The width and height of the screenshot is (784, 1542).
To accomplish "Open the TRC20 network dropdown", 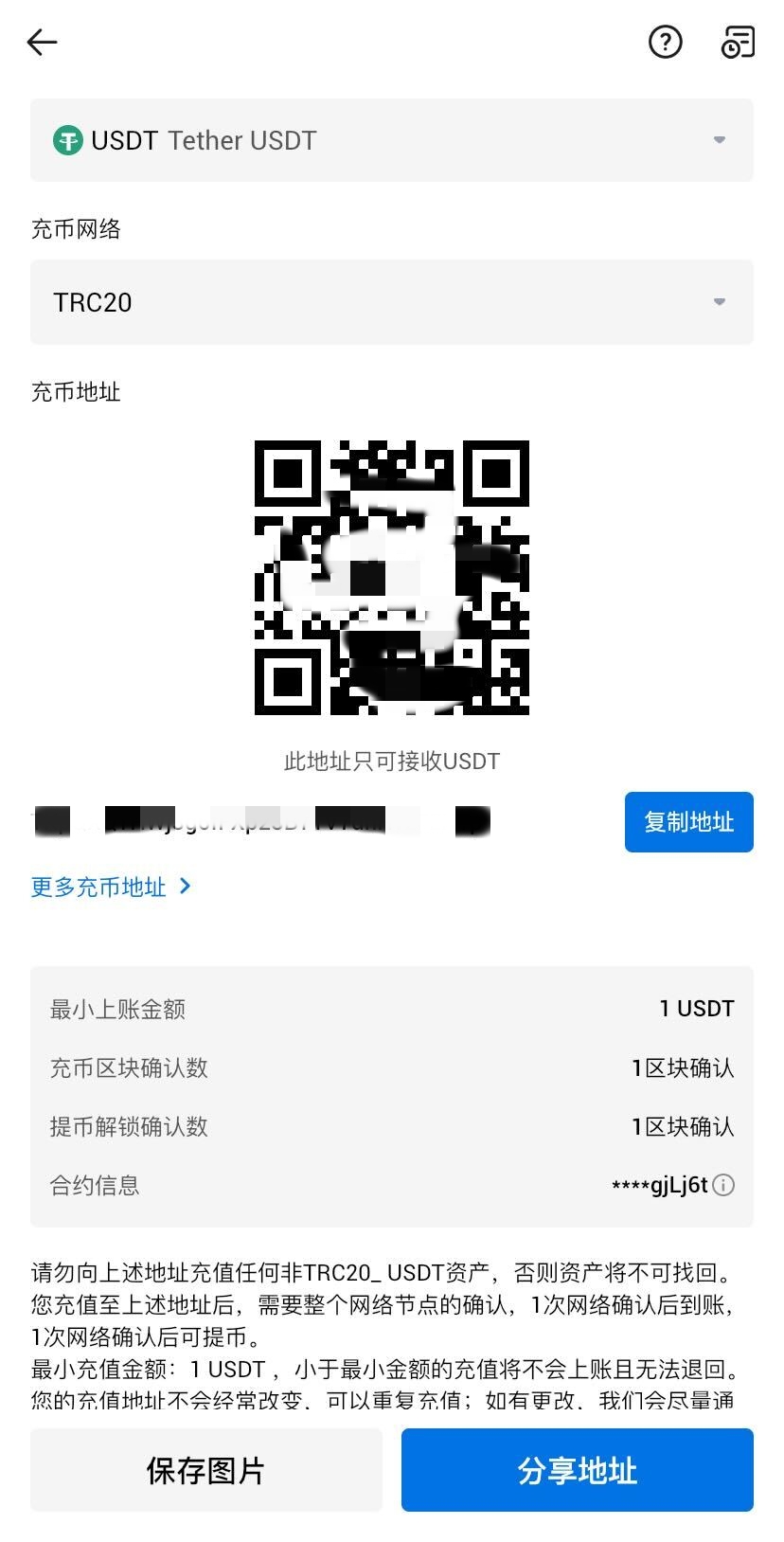I will (x=391, y=302).
